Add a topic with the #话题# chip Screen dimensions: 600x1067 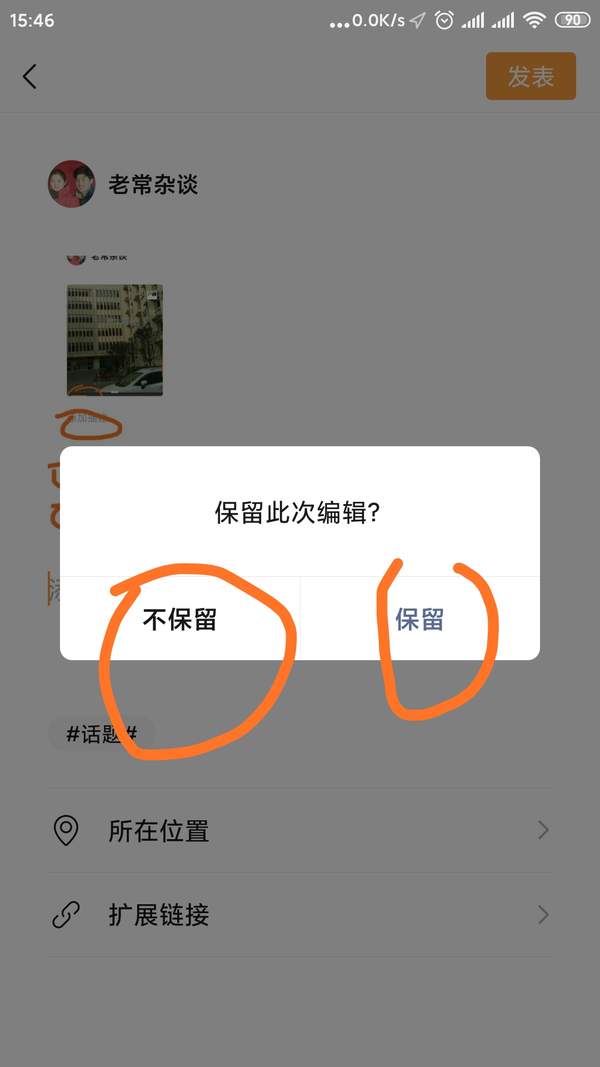pos(101,734)
